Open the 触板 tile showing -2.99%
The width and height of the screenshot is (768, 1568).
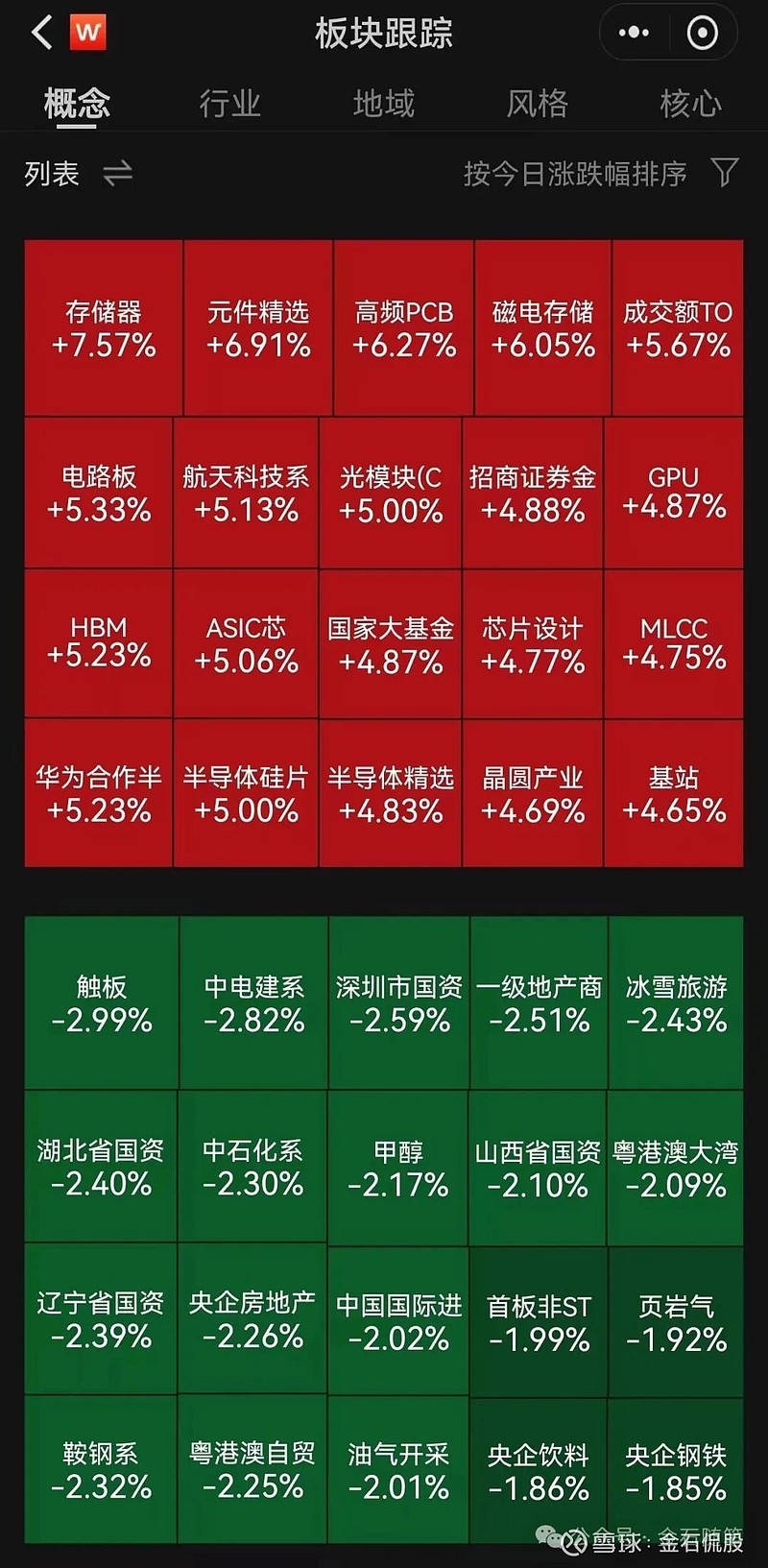pyautogui.click(x=100, y=1003)
